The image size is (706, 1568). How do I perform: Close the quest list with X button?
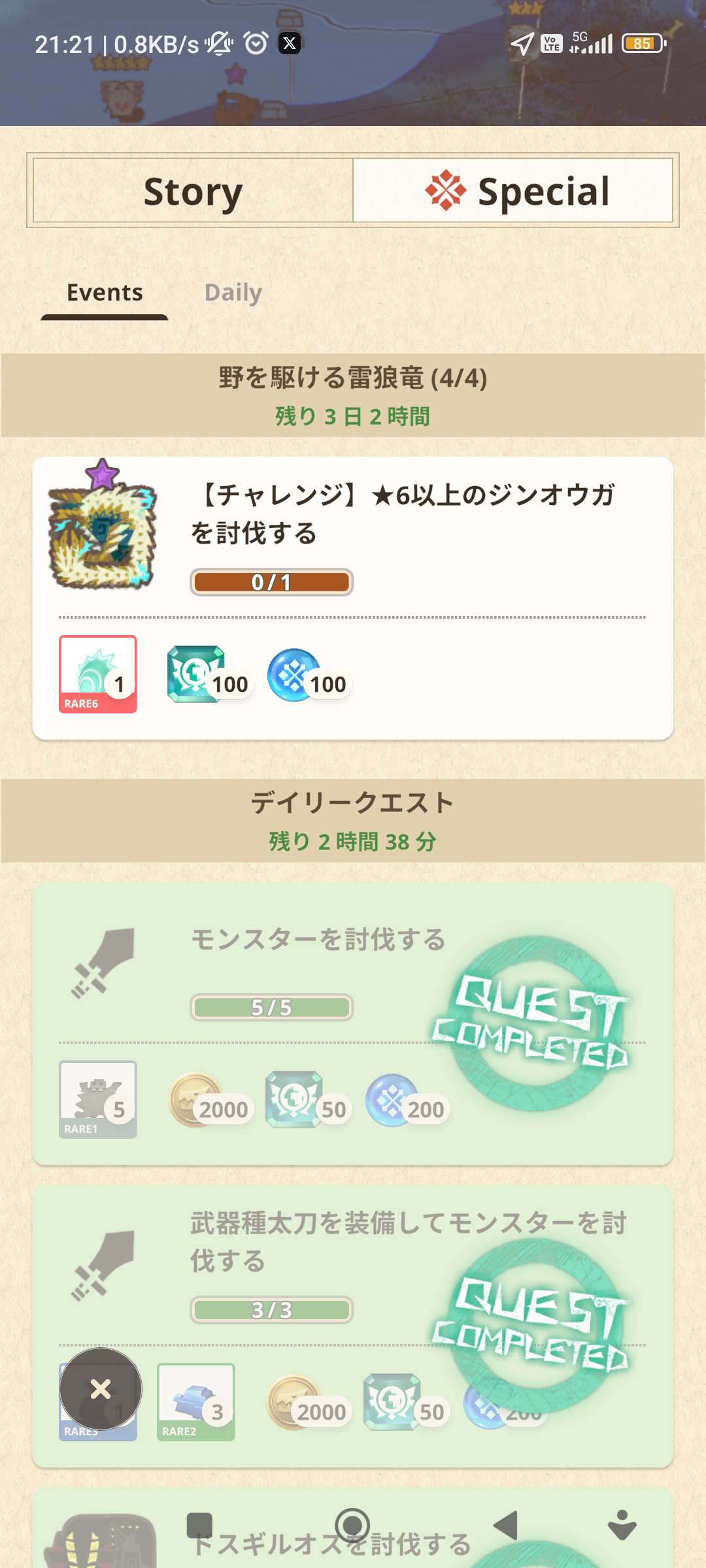click(101, 1388)
